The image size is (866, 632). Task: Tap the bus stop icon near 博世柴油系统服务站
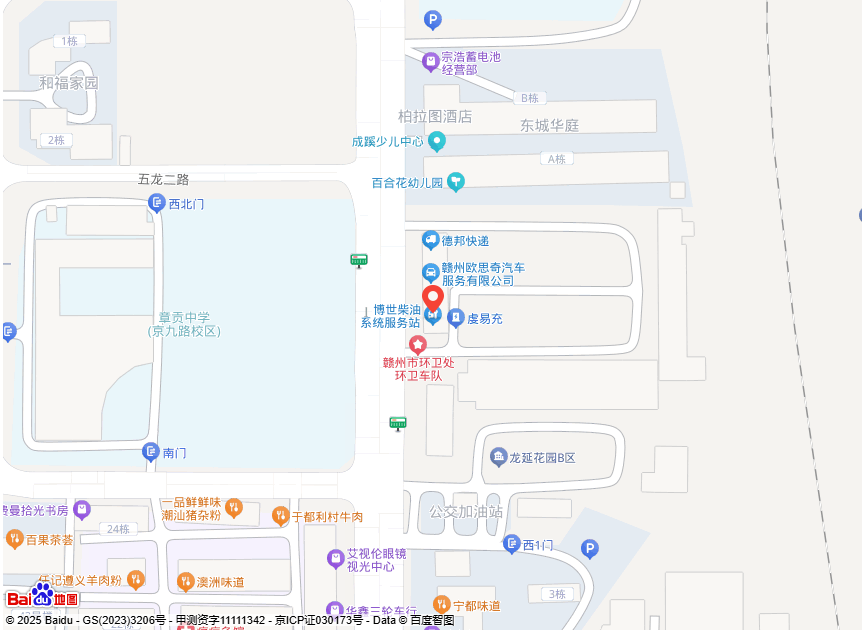pos(359,261)
